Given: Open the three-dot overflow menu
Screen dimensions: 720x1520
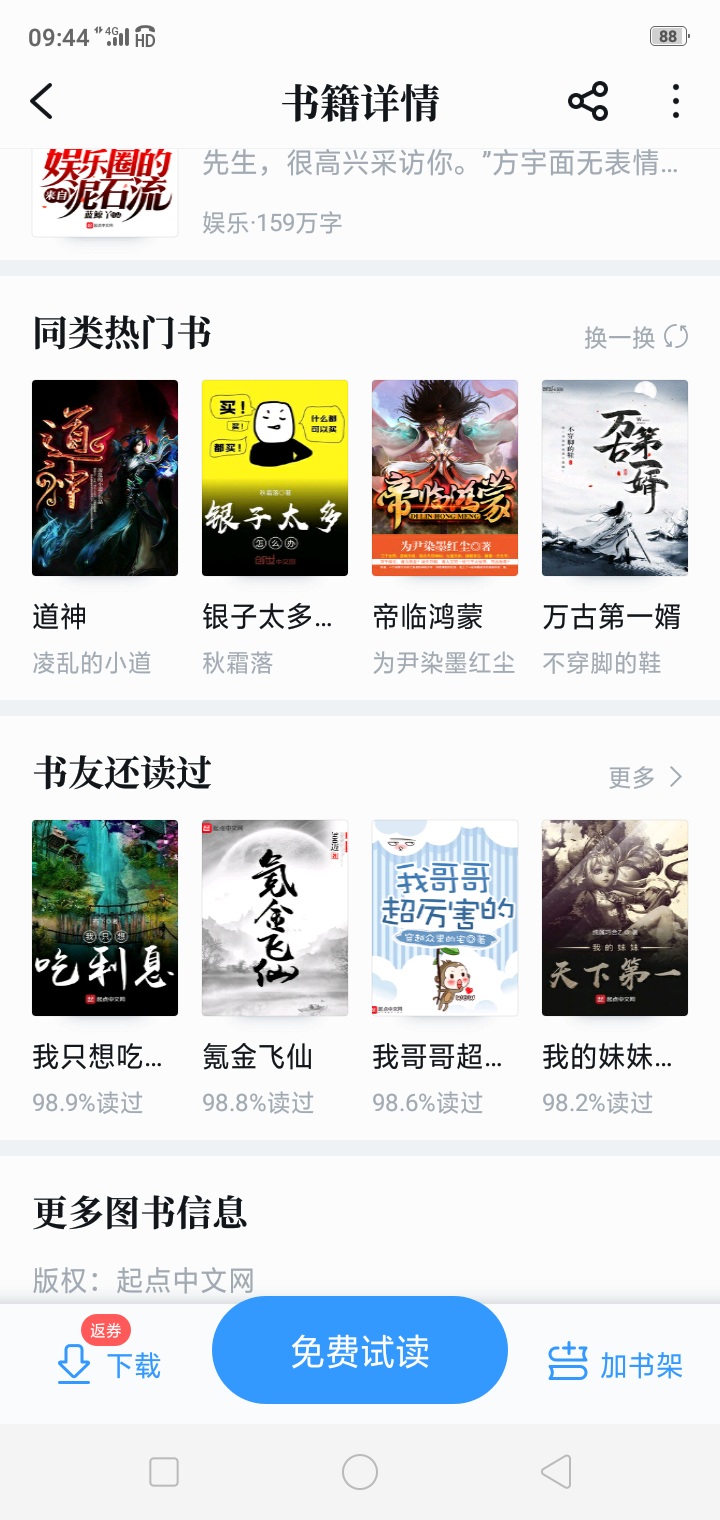Looking at the screenshot, I should [x=676, y=102].
